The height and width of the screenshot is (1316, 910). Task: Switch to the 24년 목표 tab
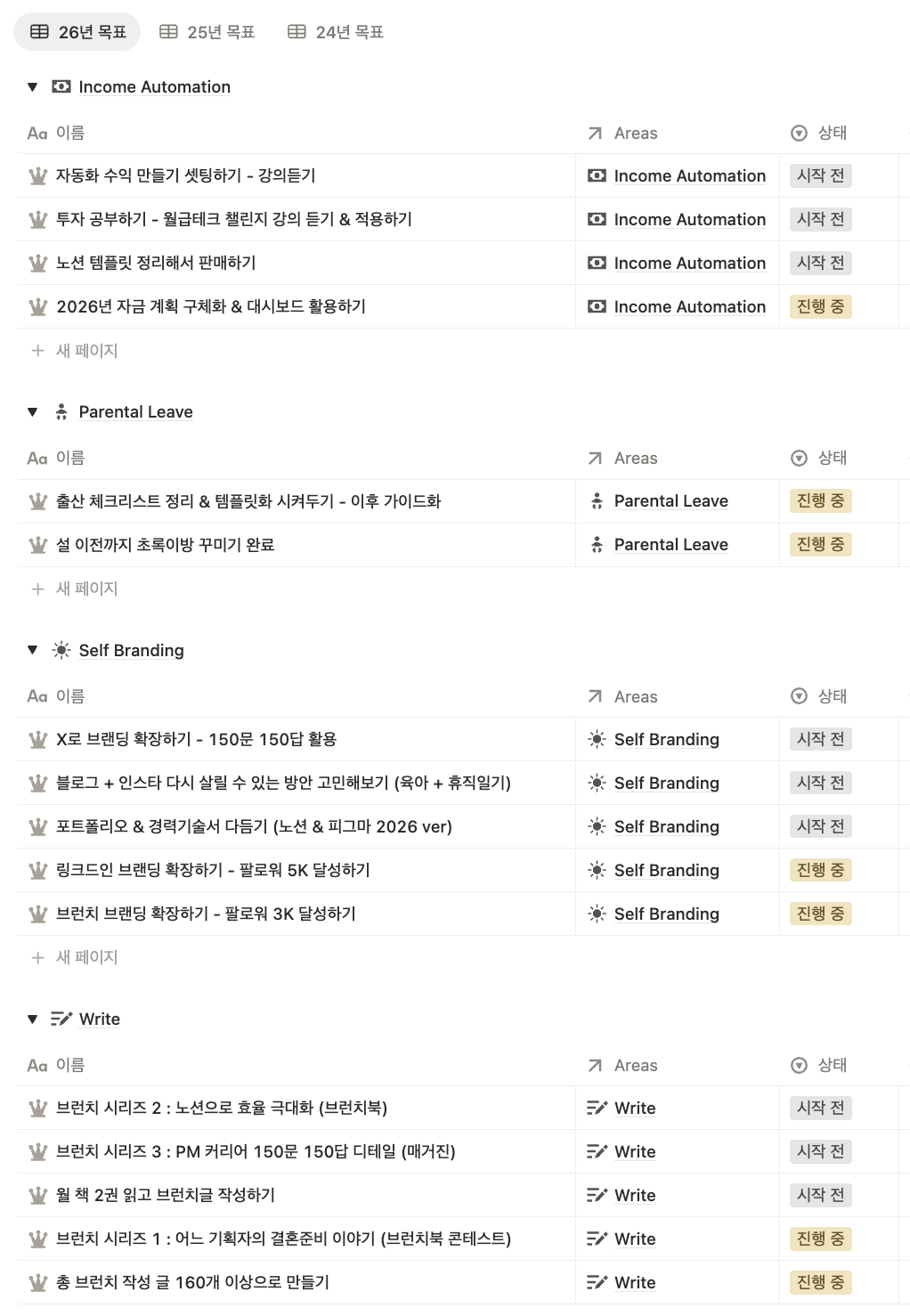336,32
